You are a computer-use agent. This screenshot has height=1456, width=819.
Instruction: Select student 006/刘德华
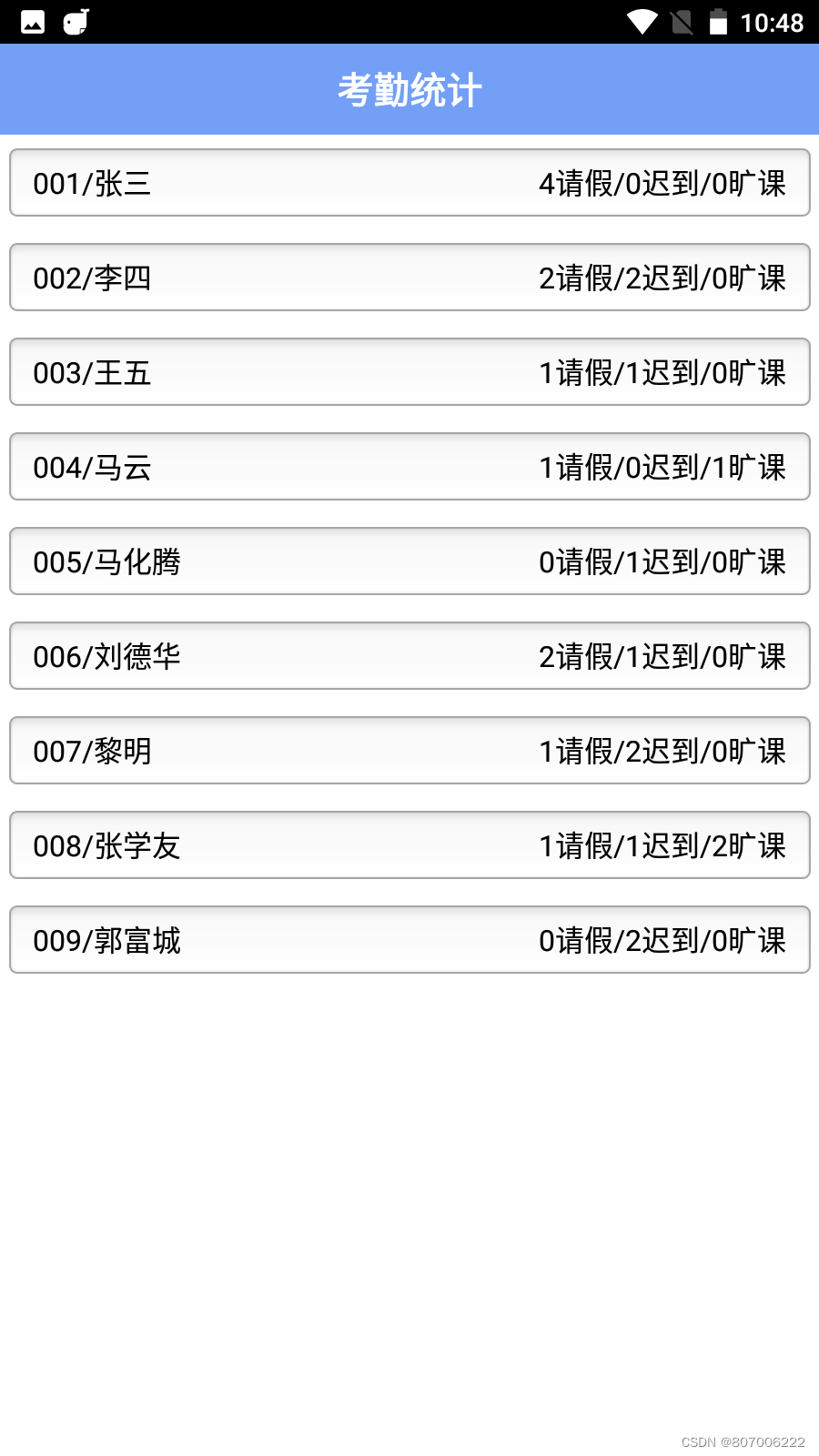point(409,656)
